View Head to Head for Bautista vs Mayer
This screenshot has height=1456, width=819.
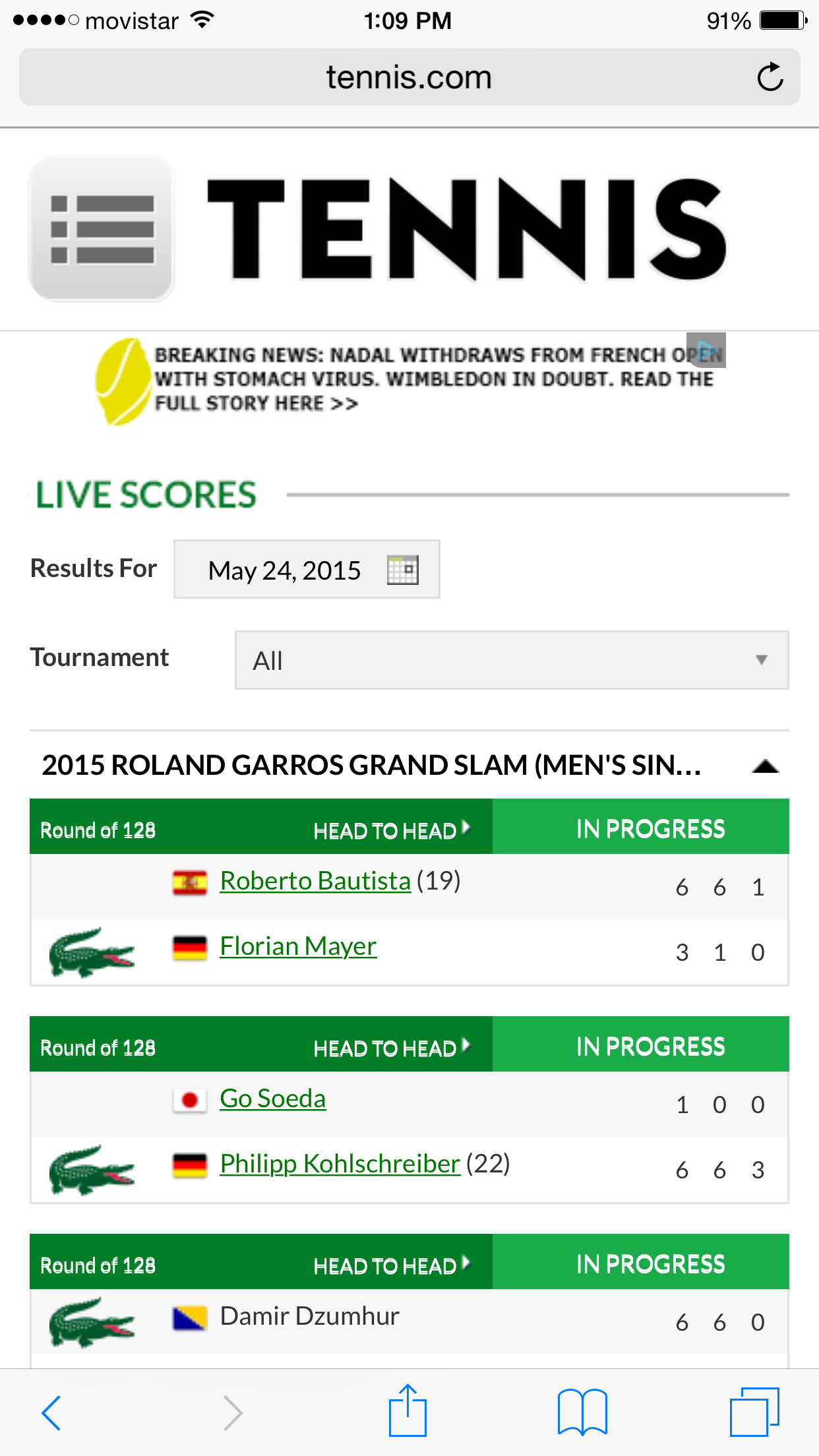[392, 830]
